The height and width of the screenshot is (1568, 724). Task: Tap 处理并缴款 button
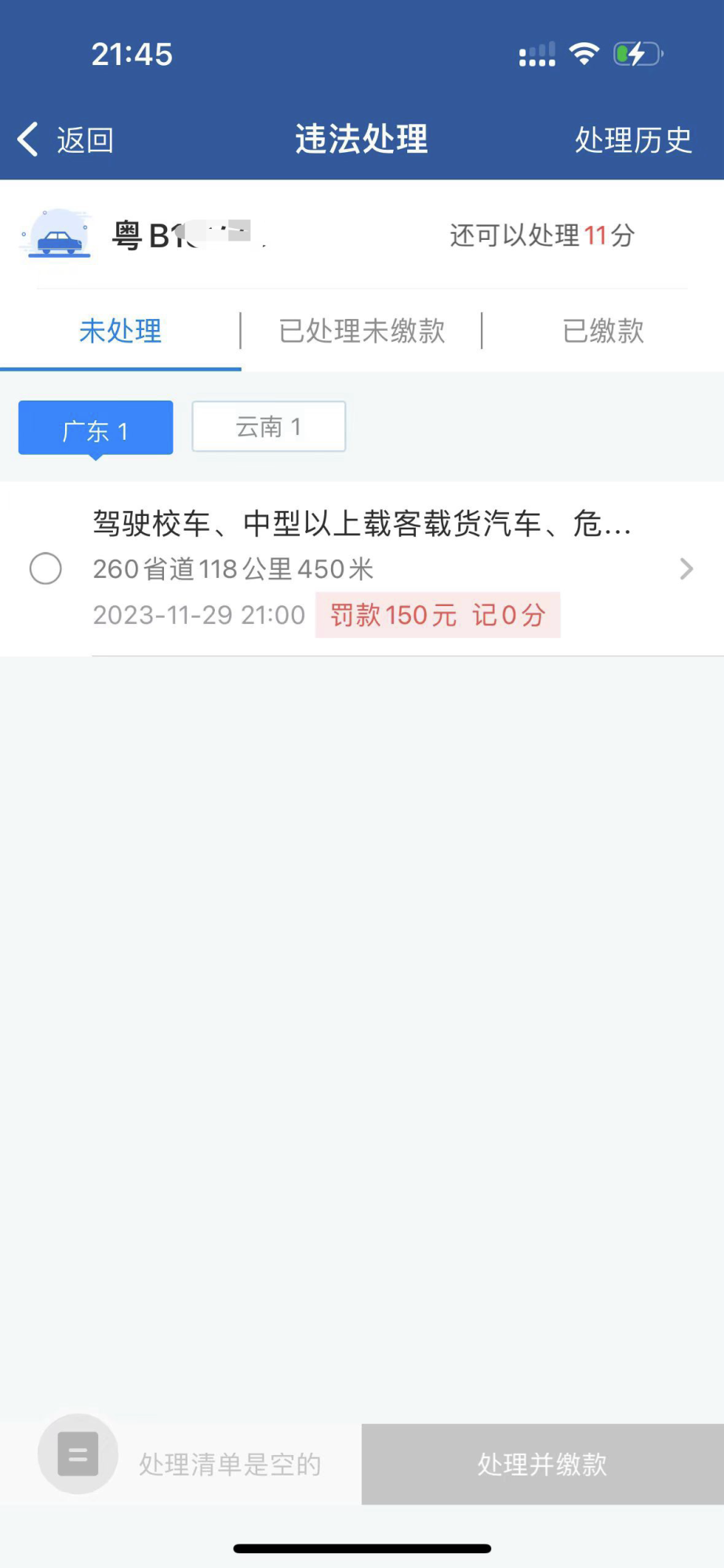pyautogui.click(x=542, y=1464)
